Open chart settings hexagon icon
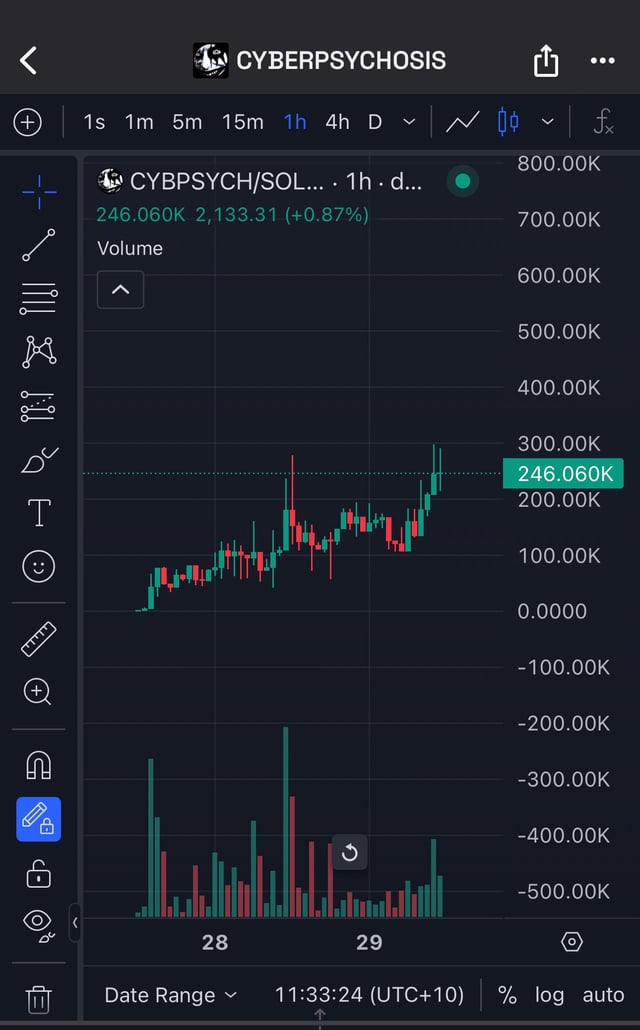 click(572, 942)
